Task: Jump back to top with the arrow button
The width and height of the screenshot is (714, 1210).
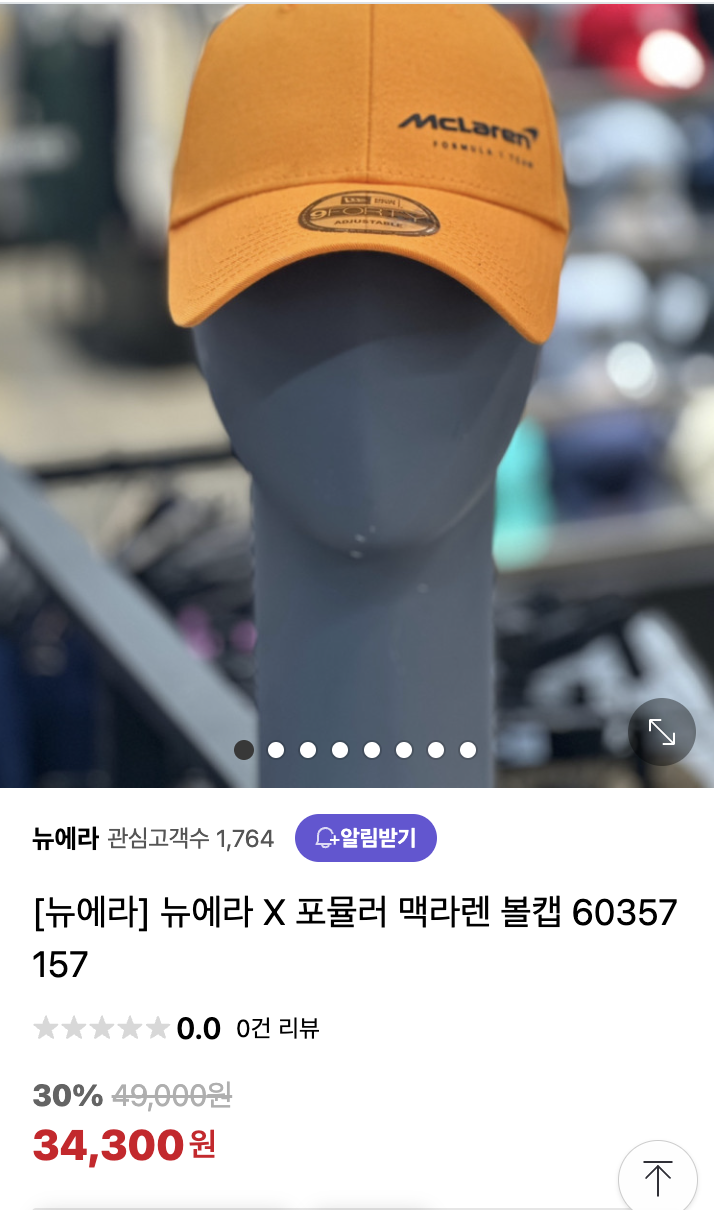Action: coord(657,1177)
